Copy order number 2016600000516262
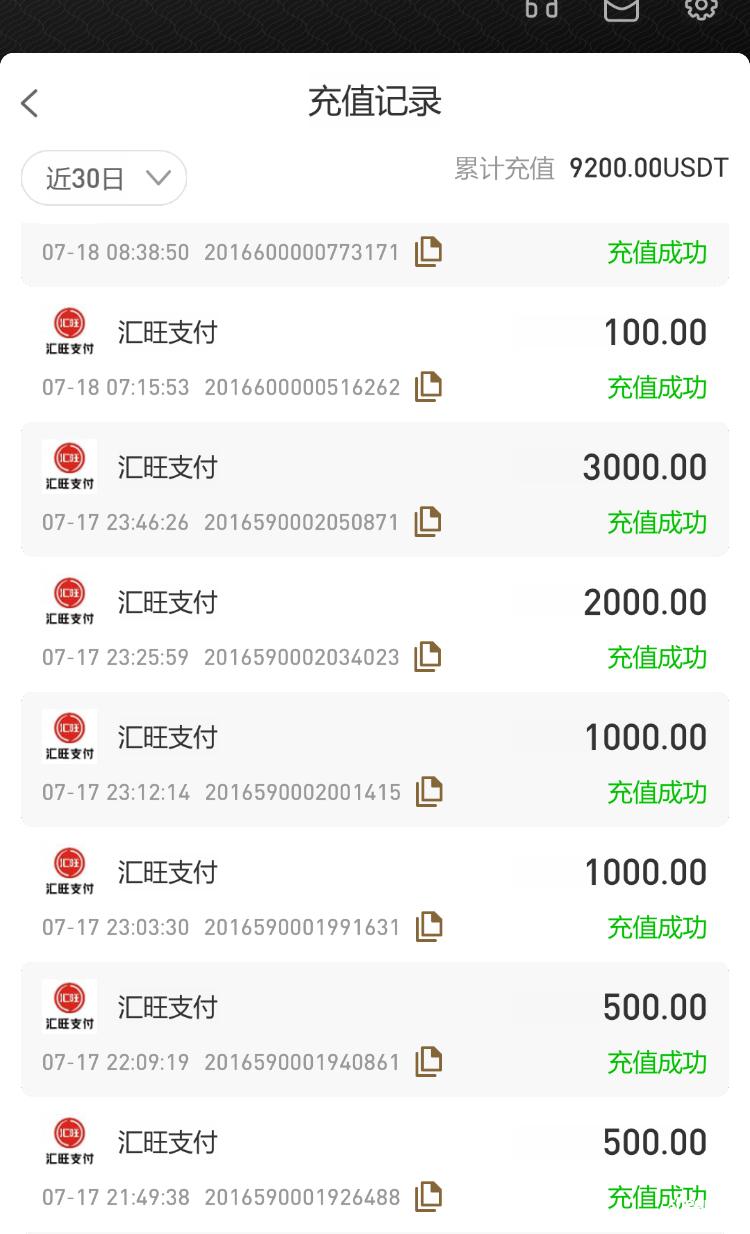Image resolution: width=750 pixels, height=1234 pixels. tap(429, 386)
